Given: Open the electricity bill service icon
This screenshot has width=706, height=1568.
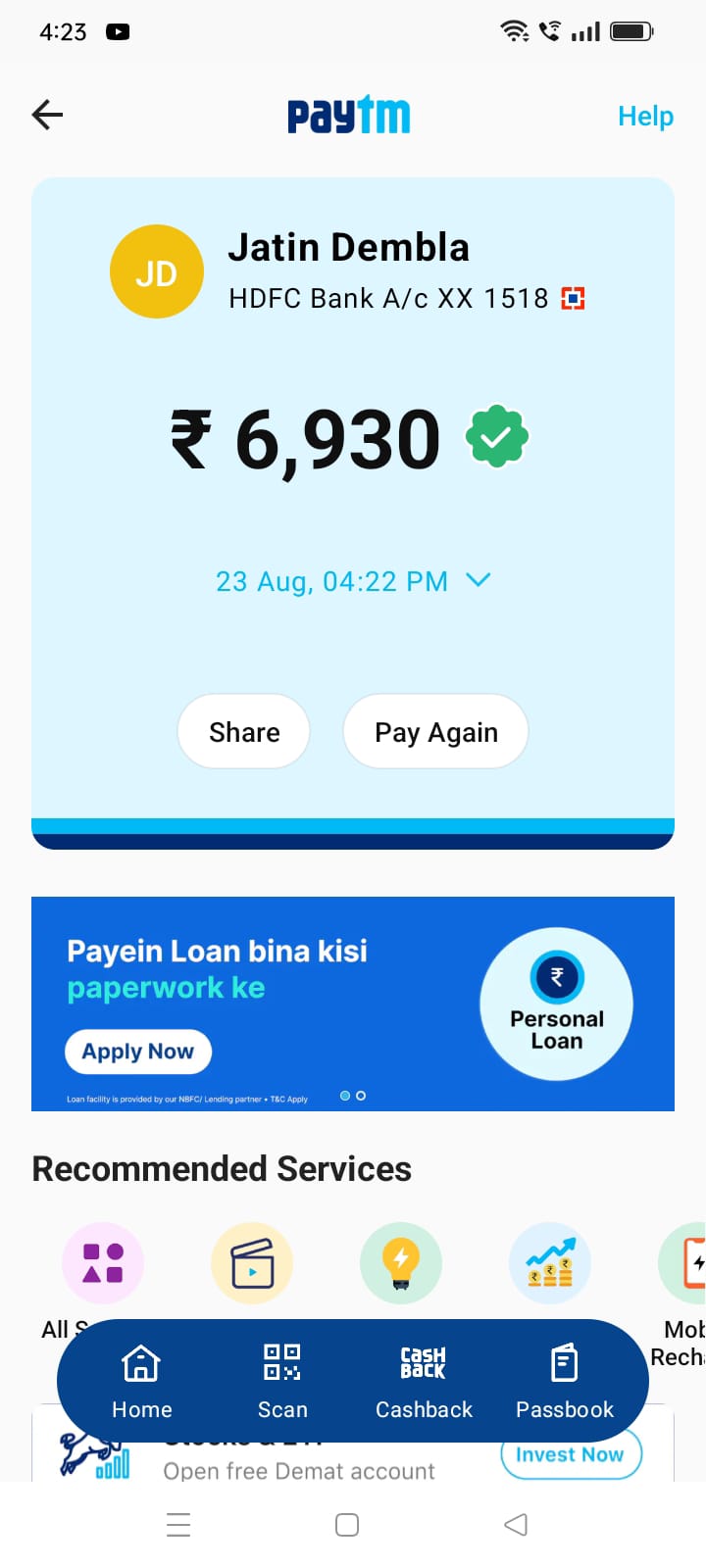Looking at the screenshot, I should click(401, 1263).
